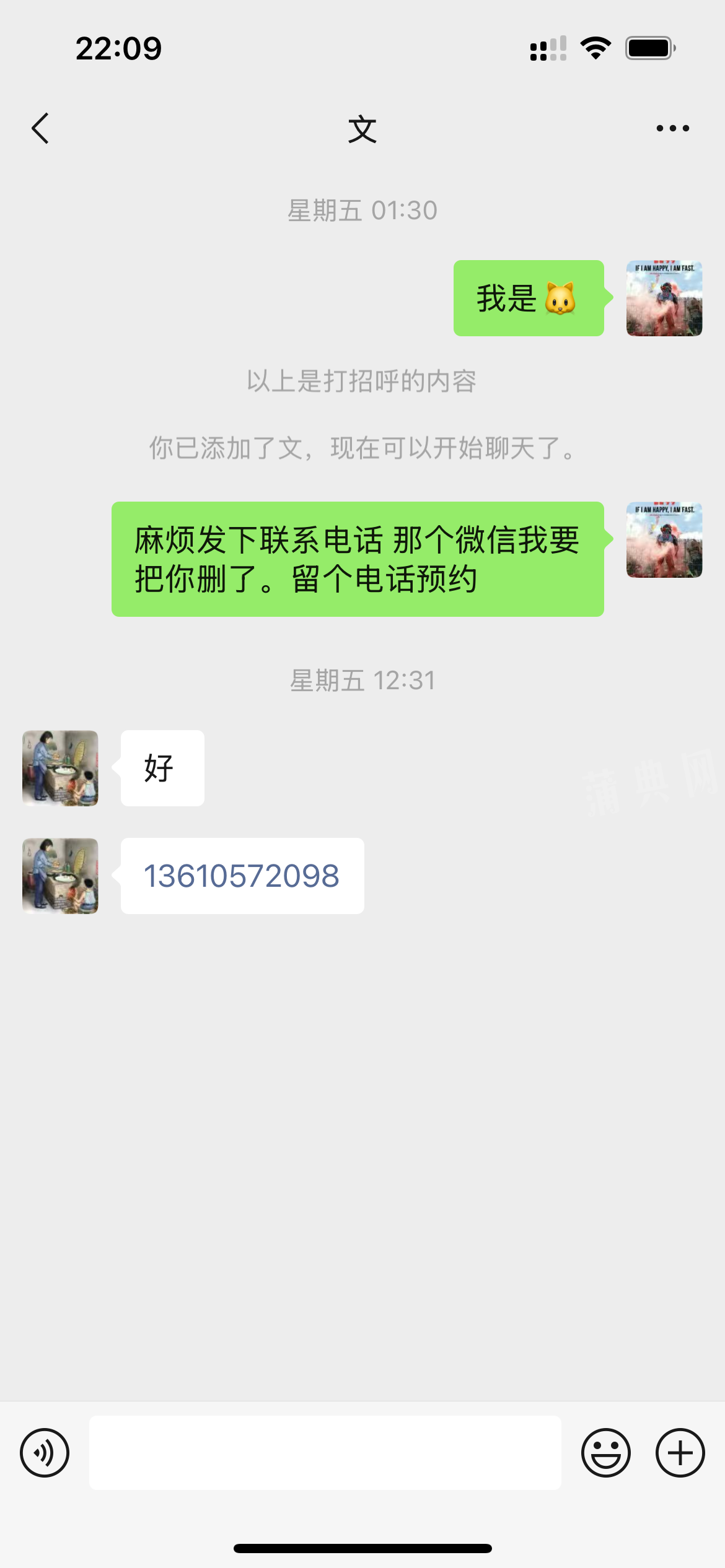725x1568 pixels.
Task: Tap 文's avatar next to the 好 message
Action: [59, 768]
